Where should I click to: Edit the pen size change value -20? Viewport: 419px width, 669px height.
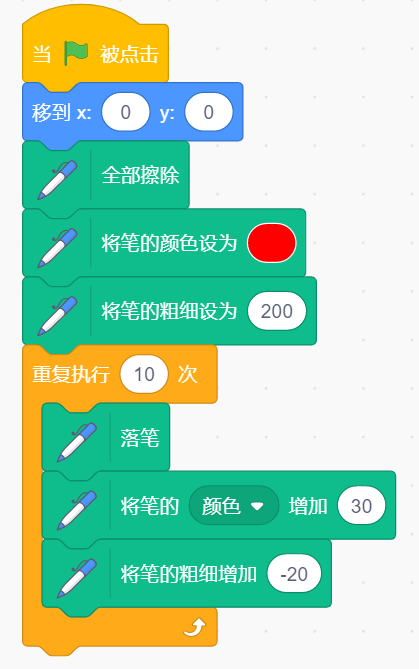[x=294, y=574]
